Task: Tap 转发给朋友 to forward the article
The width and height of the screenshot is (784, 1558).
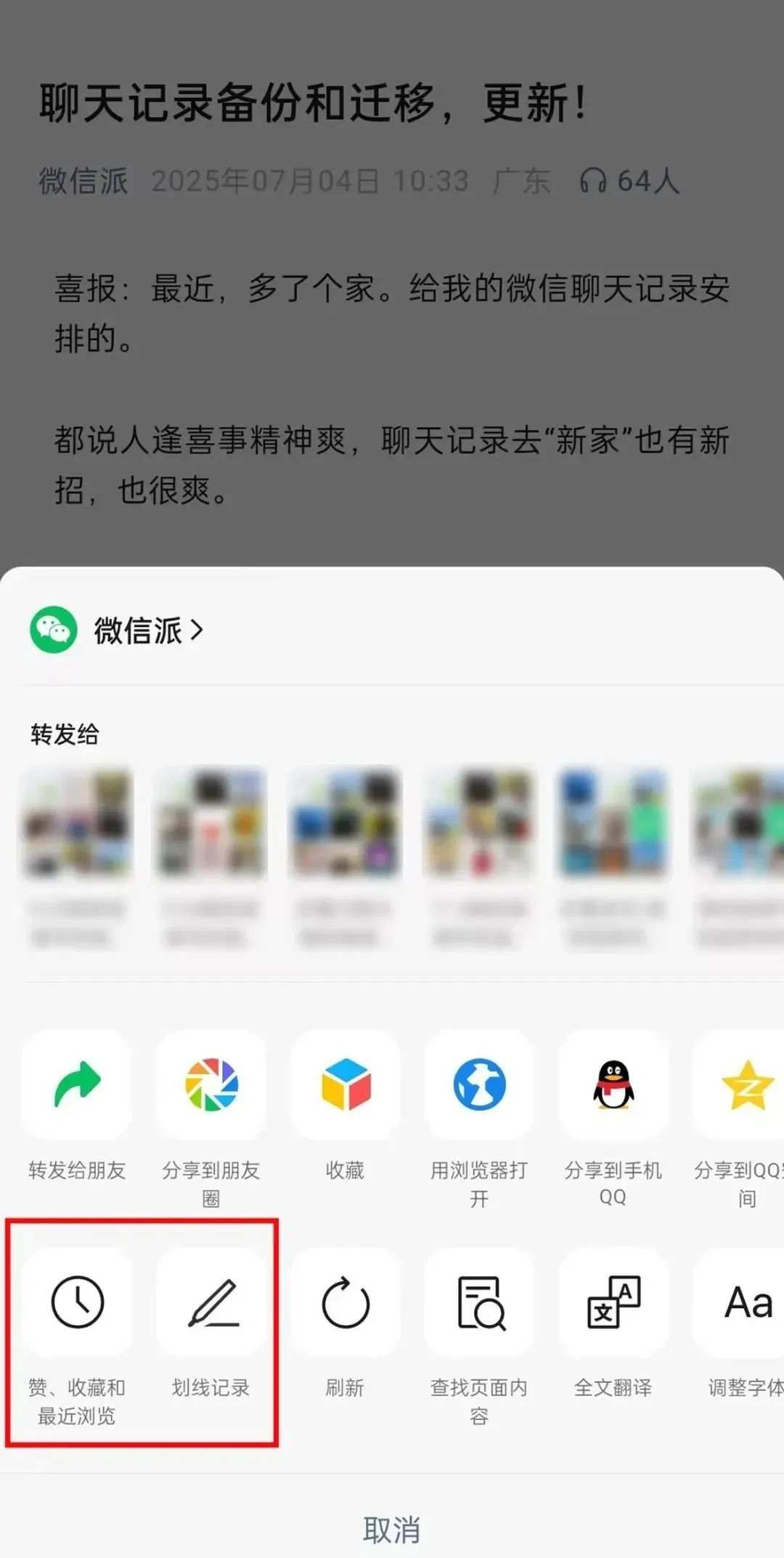Action: [77, 1085]
